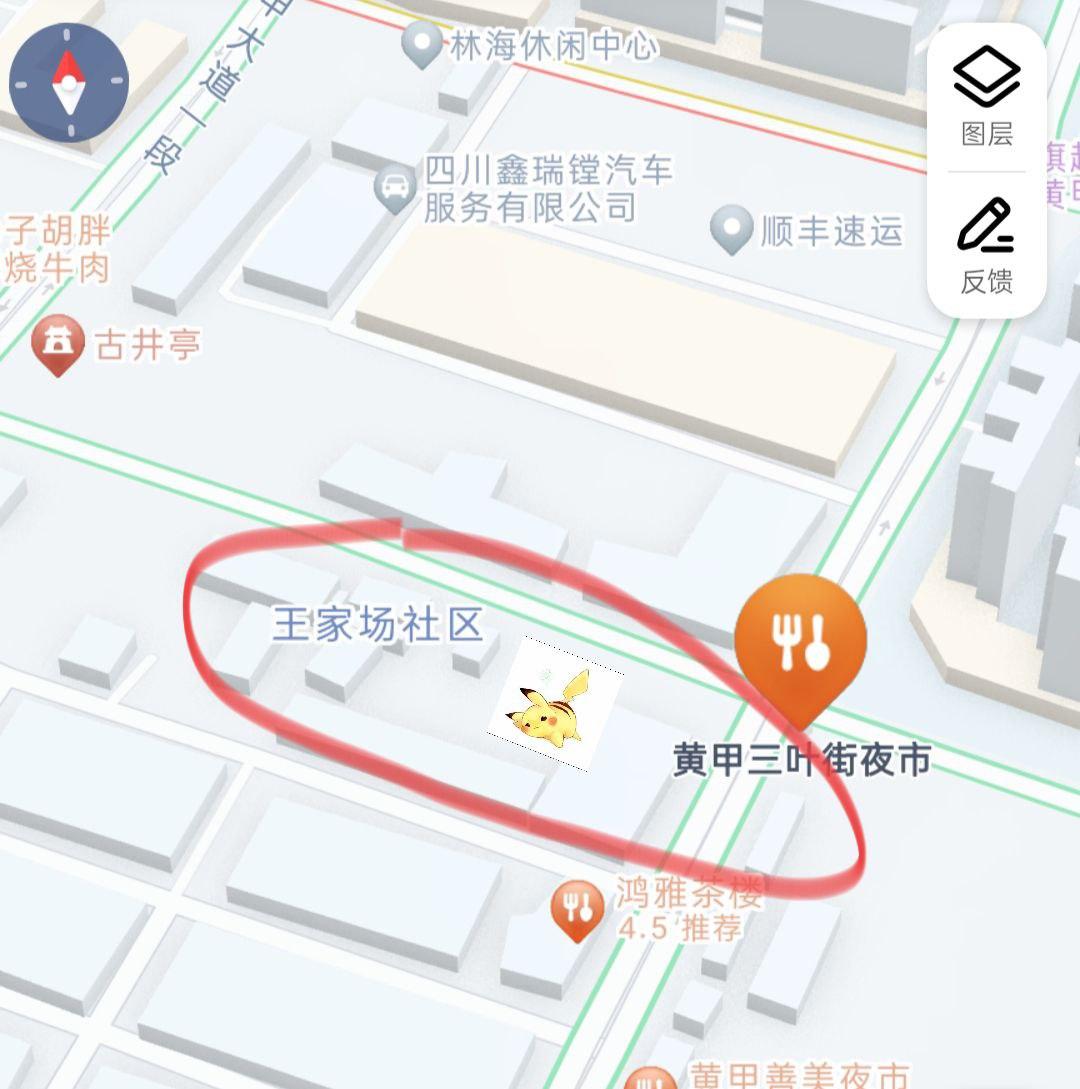This screenshot has height=1089, width=1080.
Task: View the 林海休闲中心 location pin
Action: pos(422,45)
